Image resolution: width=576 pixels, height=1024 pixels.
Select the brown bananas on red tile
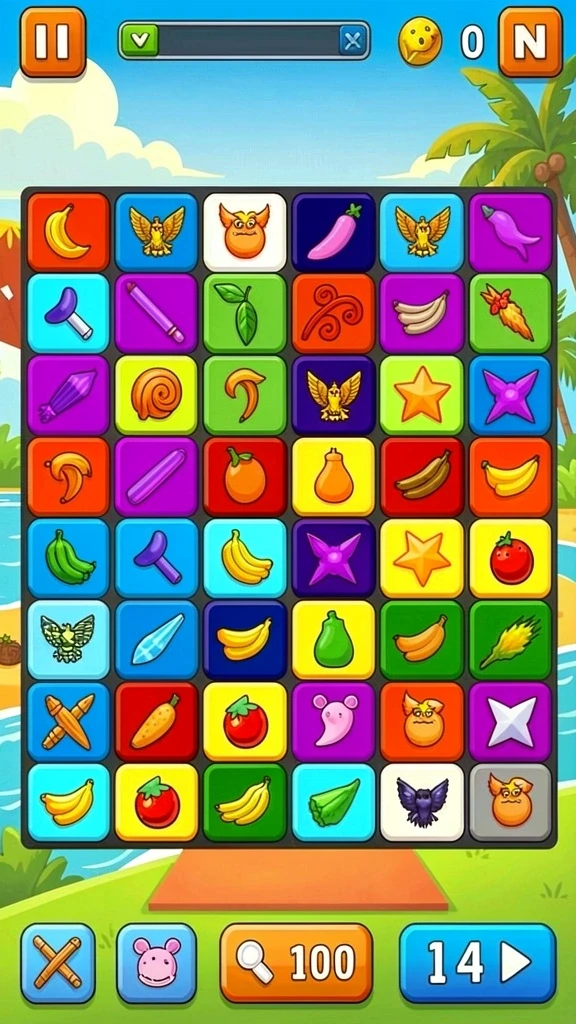[x=422, y=477]
